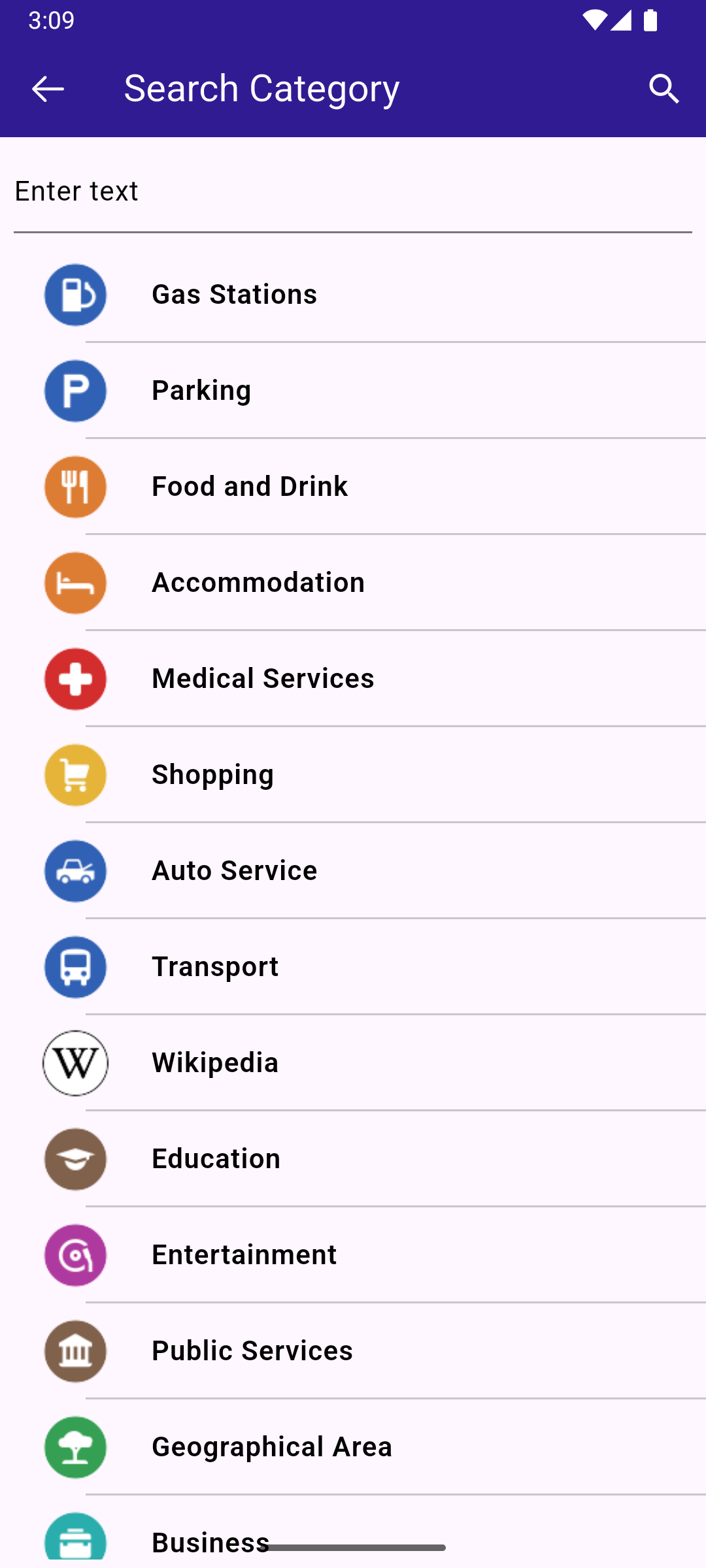The width and height of the screenshot is (706, 1568).
Task: Open the Auto Service category
Action: click(353, 871)
